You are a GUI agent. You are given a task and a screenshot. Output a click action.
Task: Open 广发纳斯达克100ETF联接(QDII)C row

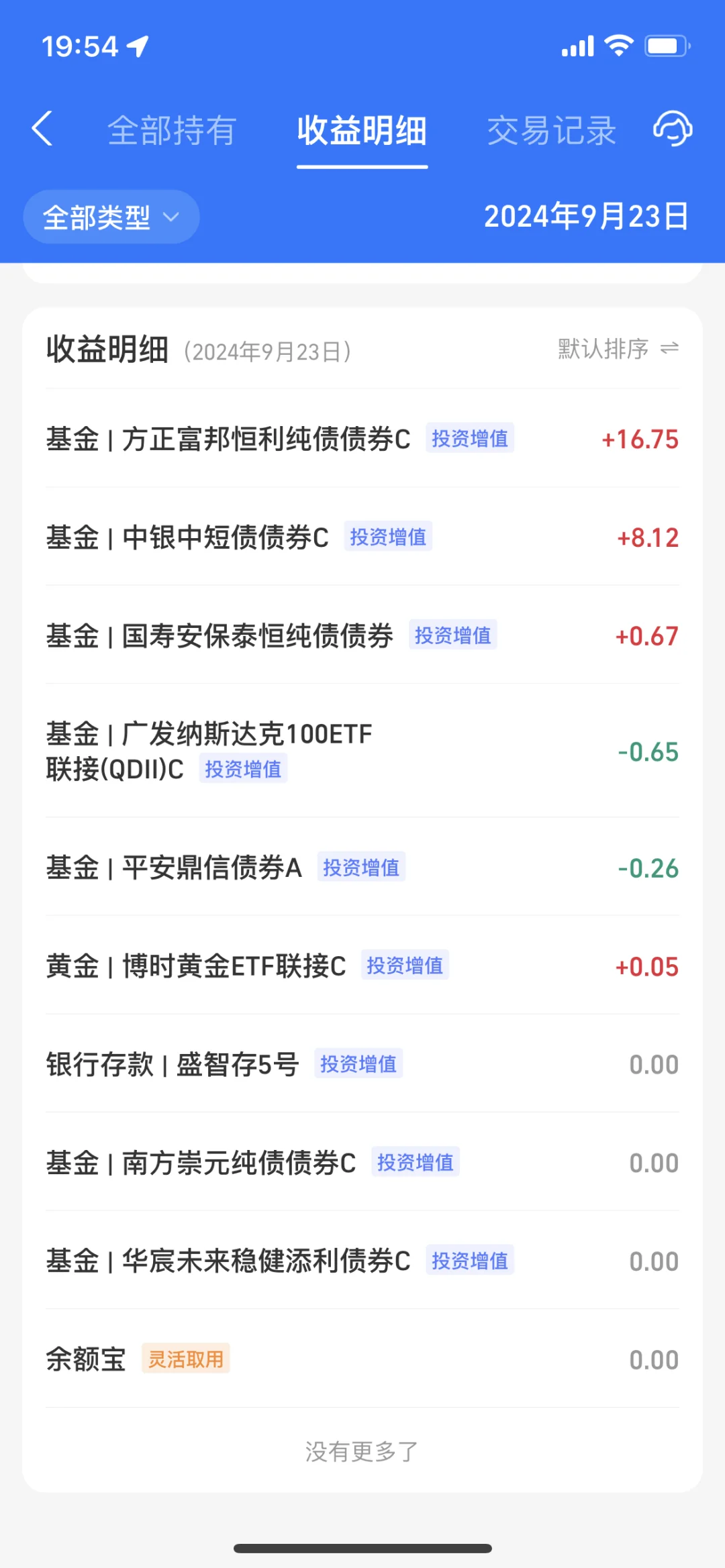pos(362,751)
